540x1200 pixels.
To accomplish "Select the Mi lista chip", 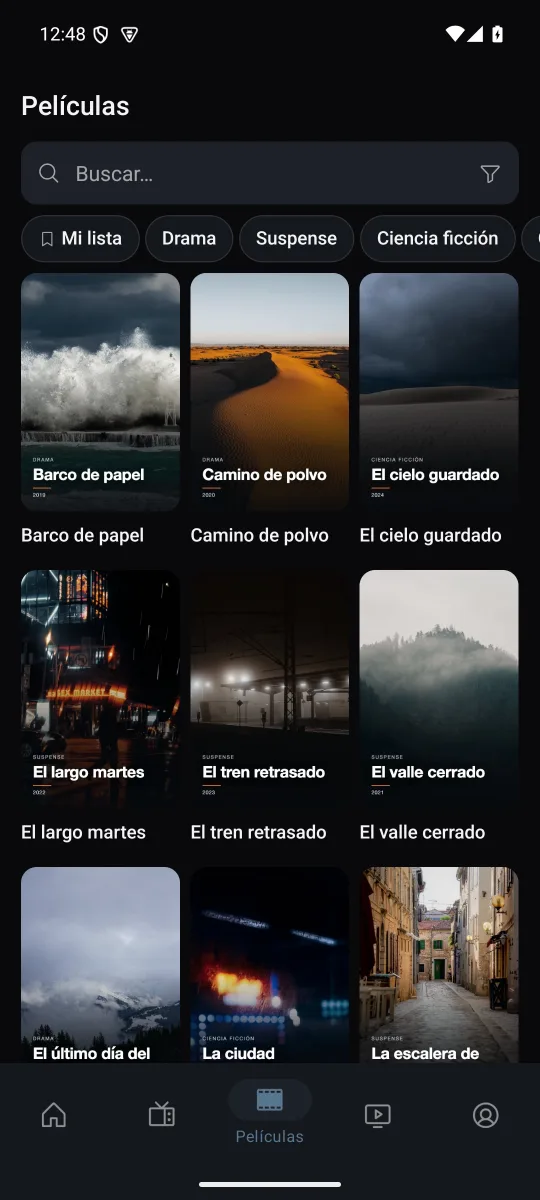I will (80, 239).
